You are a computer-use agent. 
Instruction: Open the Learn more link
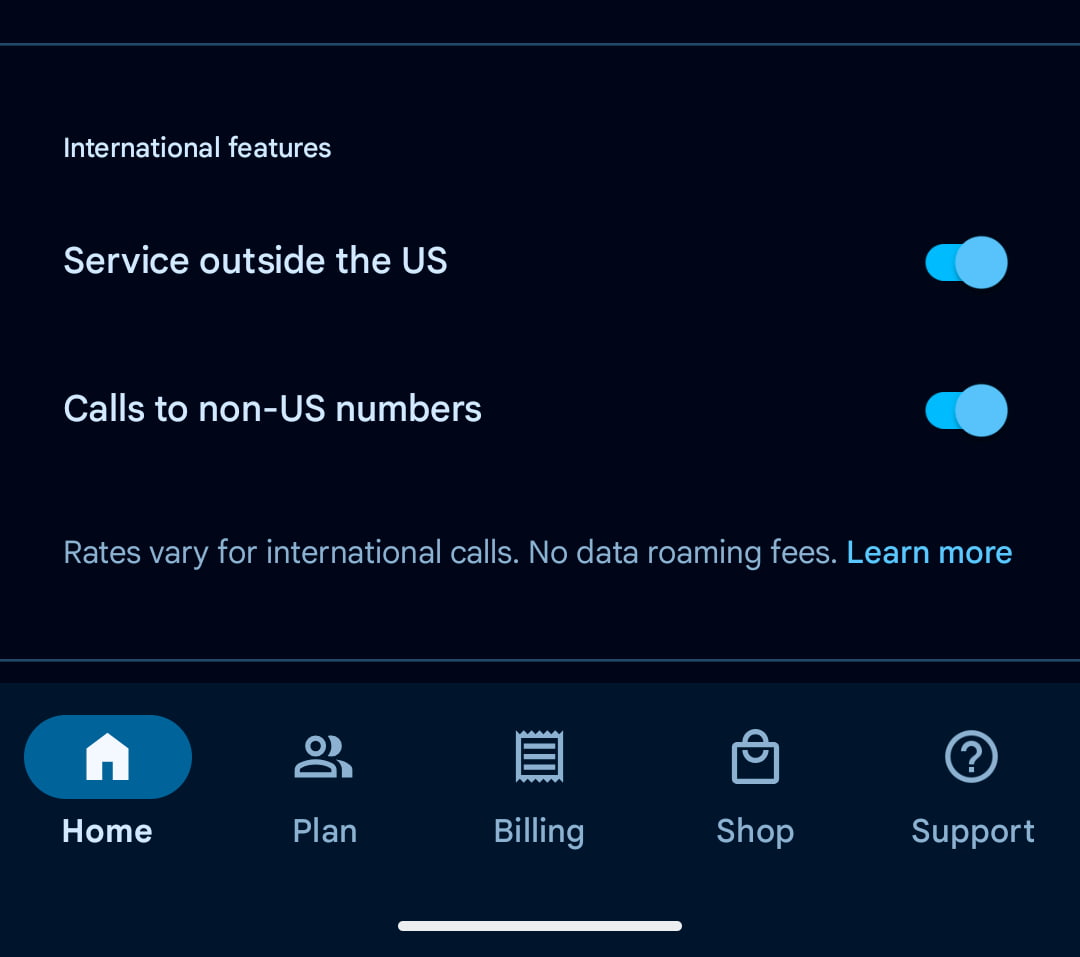click(x=928, y=552)
